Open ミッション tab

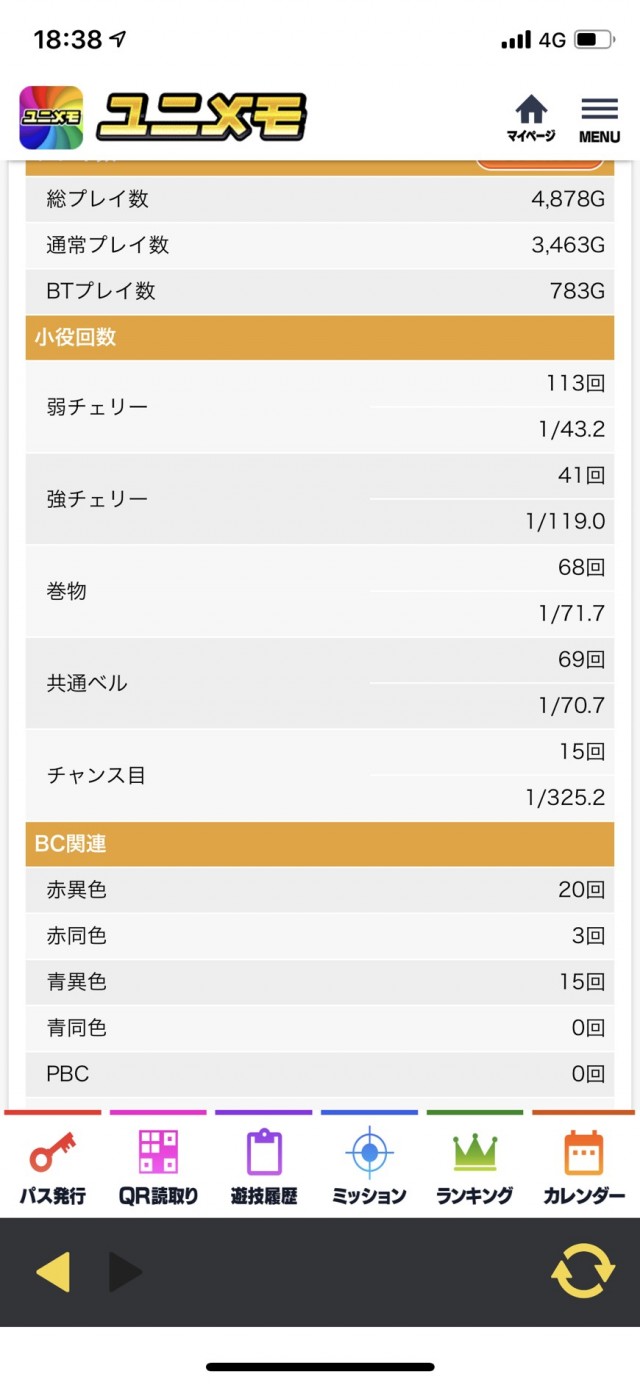369,1164
